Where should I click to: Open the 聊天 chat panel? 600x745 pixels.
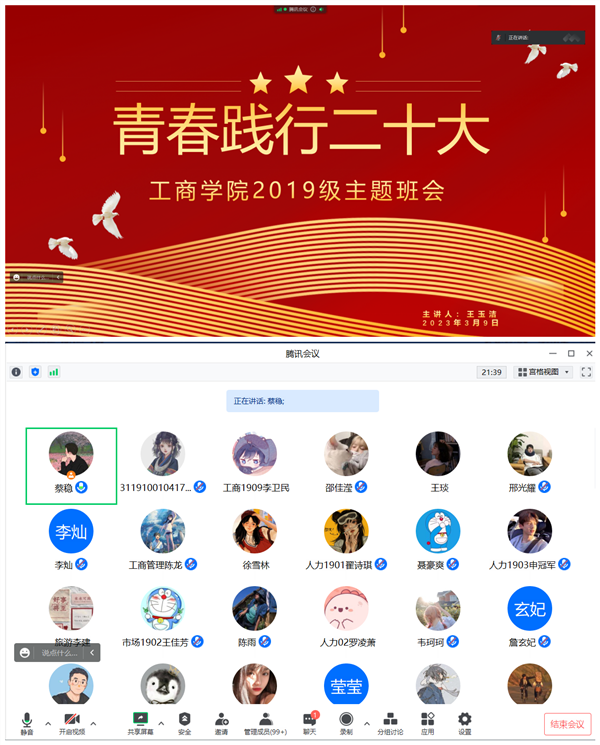click(x=309, y=723)
